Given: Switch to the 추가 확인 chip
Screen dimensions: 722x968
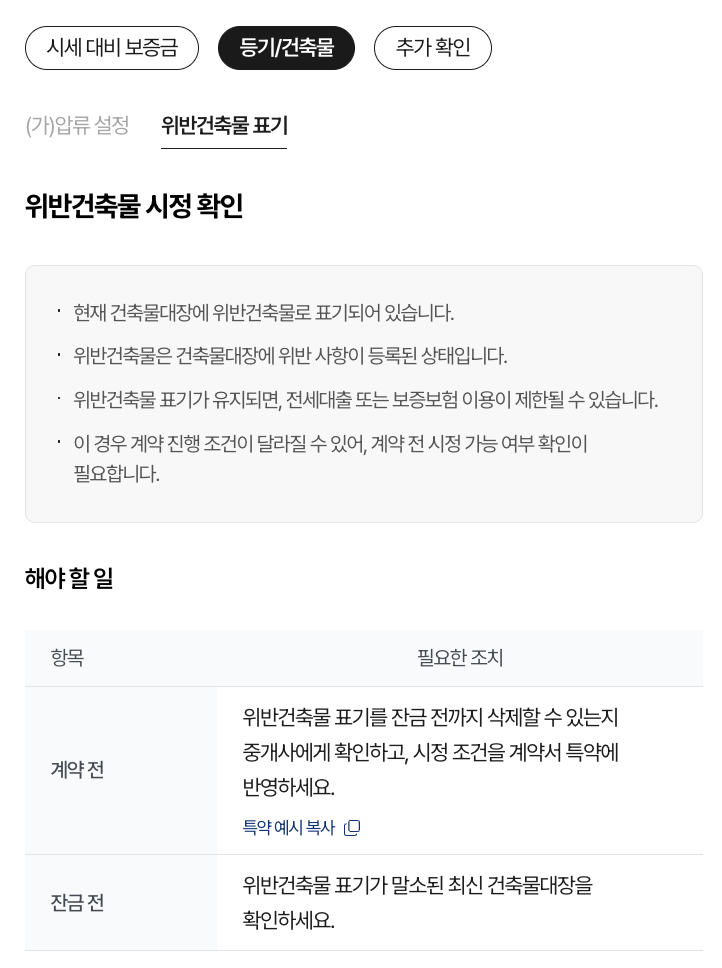Looking at the screenshot, I should pos(433,48).
